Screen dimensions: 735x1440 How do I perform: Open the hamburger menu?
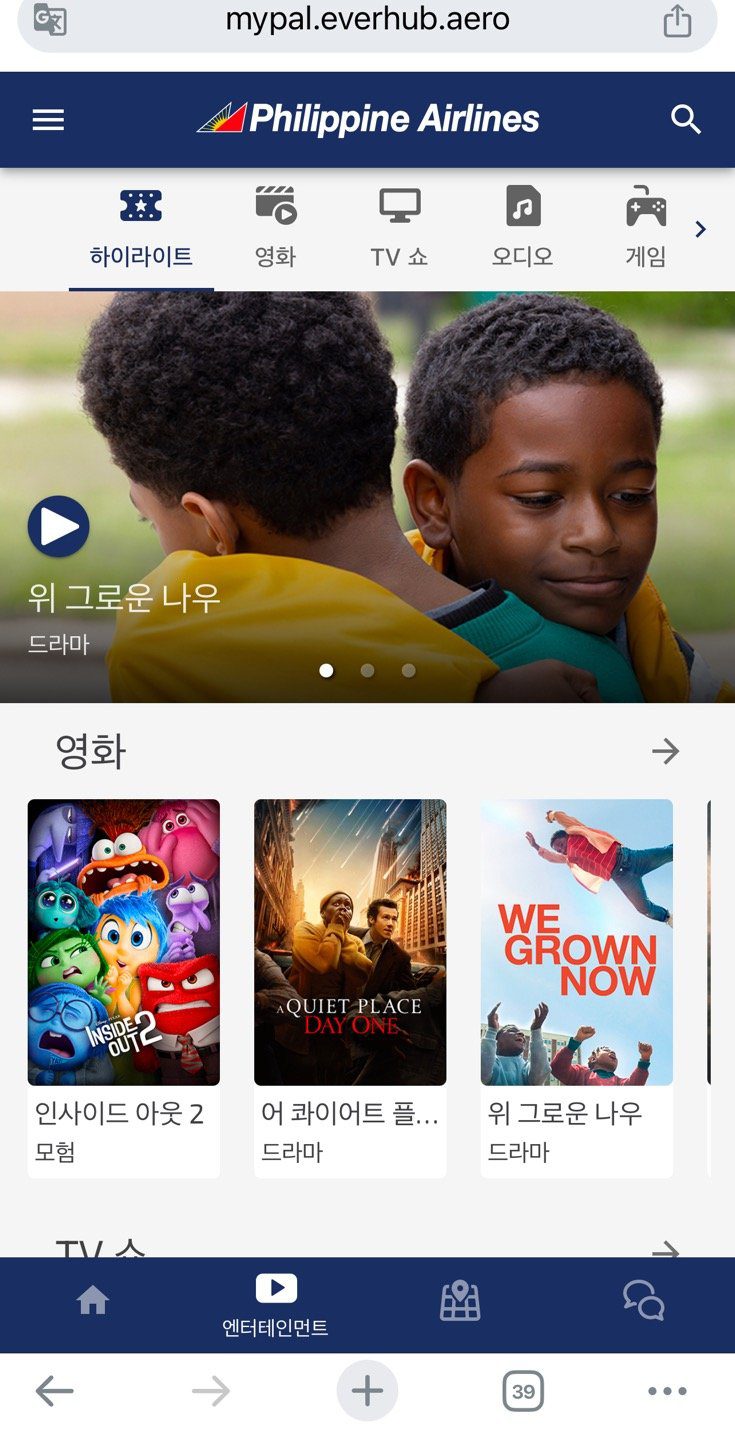click(x=48, y=120)
